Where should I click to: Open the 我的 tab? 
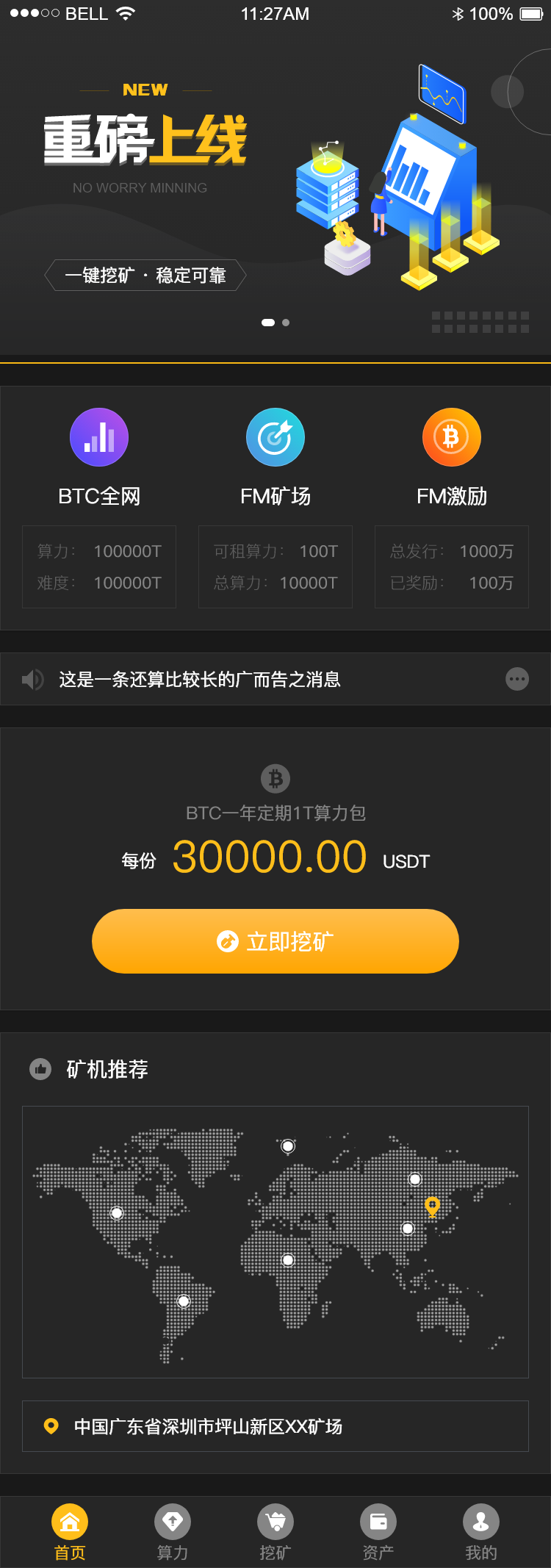[481, 1532]
